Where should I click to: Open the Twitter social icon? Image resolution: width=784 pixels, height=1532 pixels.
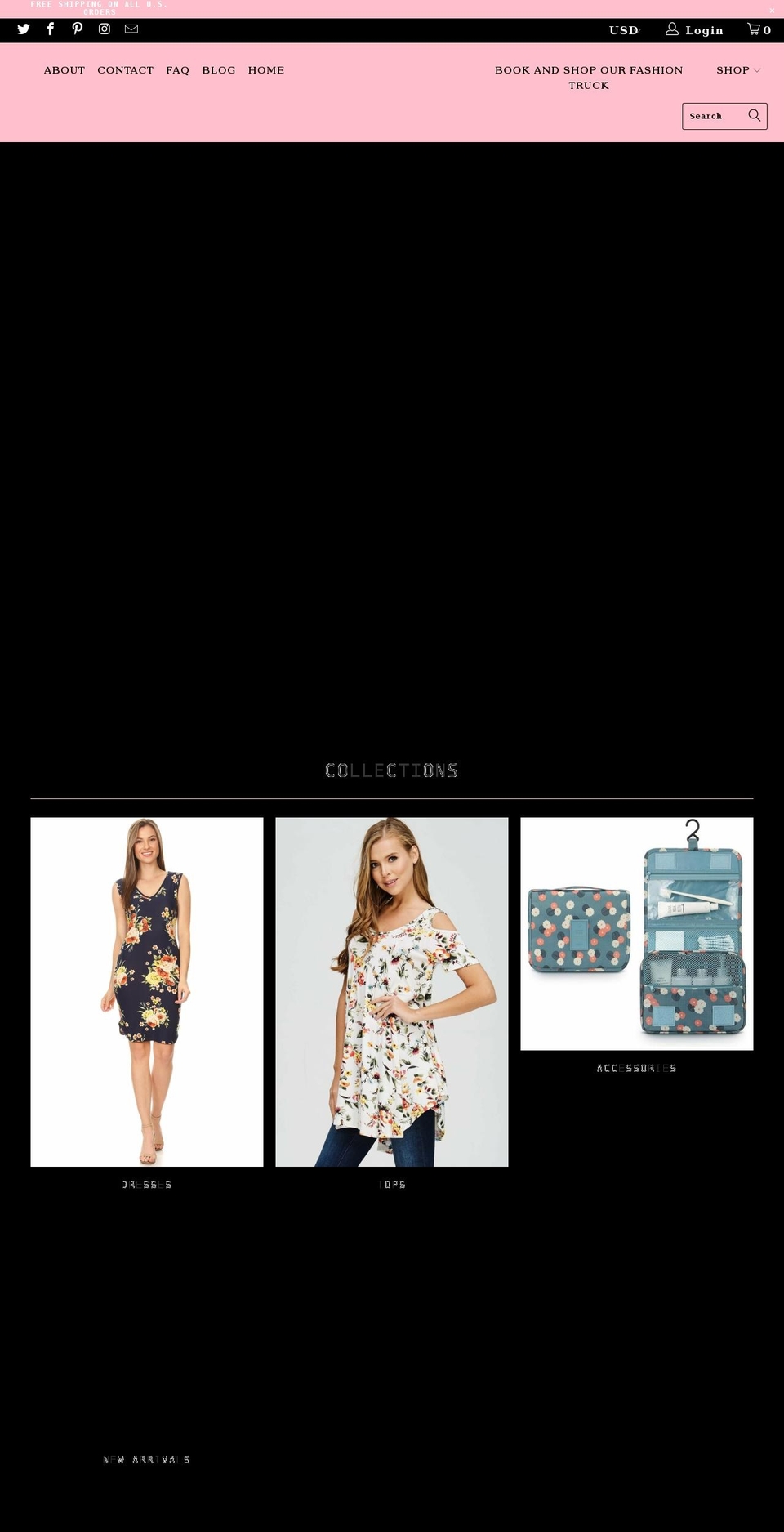coord(23,29)
